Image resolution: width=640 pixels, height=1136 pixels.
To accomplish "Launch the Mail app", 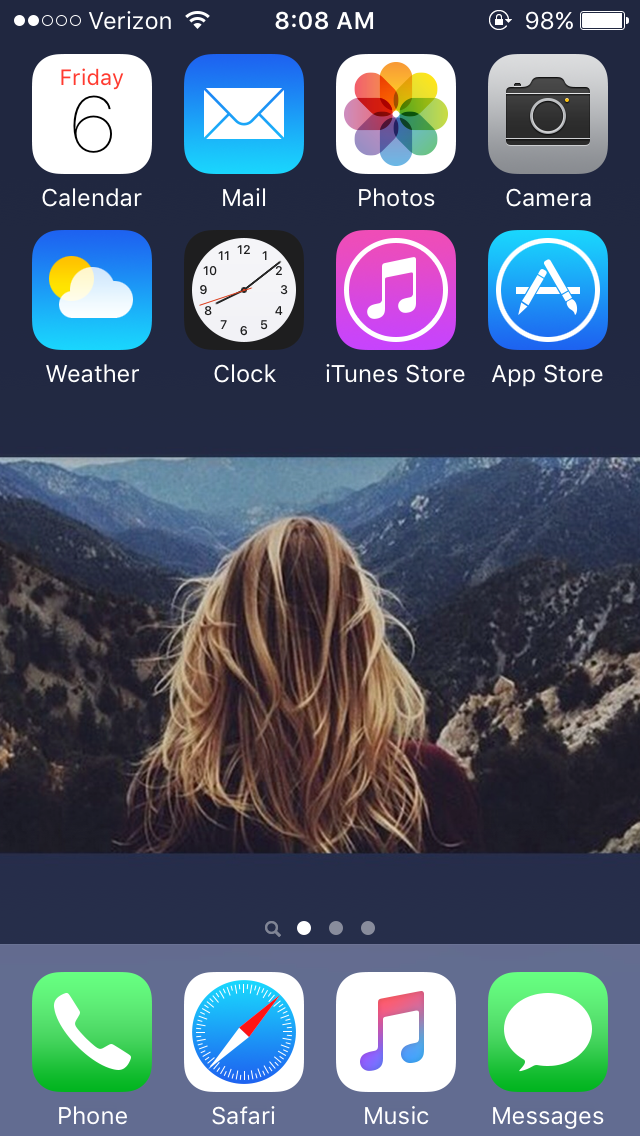I will pos(244,114).
